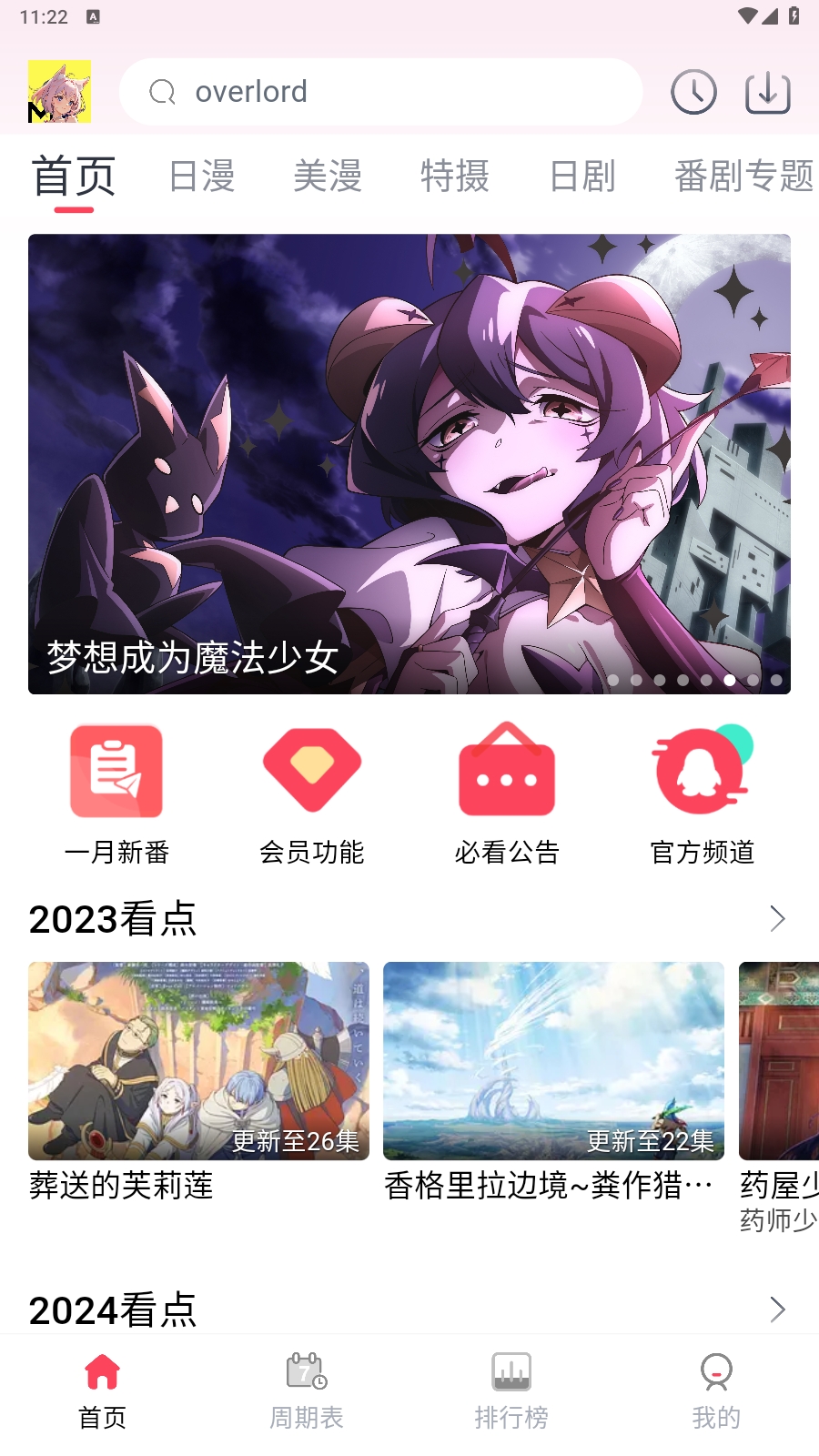The image size is (819, 1456).
Task: Go to the 周期表 tab
Action: [x=307, y=1391]
